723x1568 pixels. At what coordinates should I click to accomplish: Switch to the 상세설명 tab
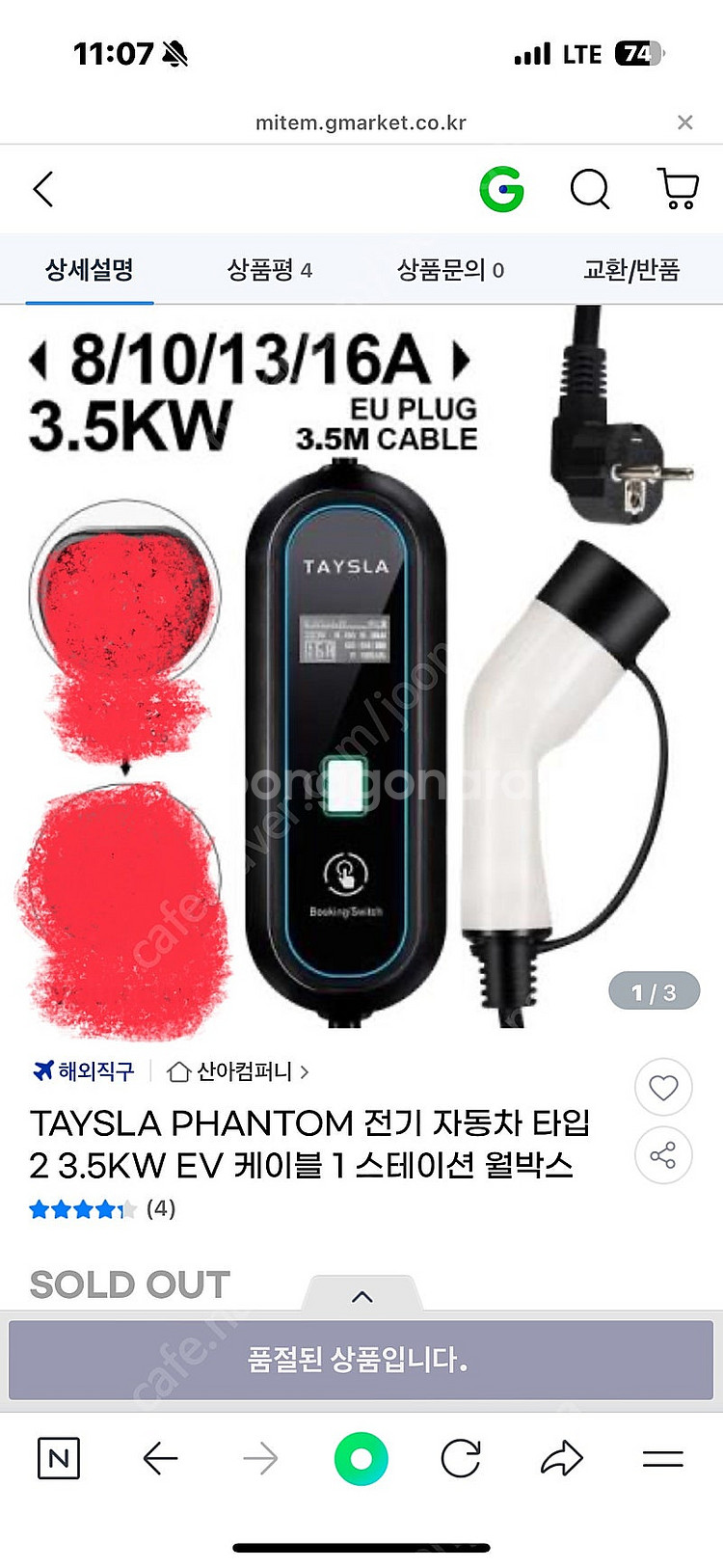coord(90,270)
